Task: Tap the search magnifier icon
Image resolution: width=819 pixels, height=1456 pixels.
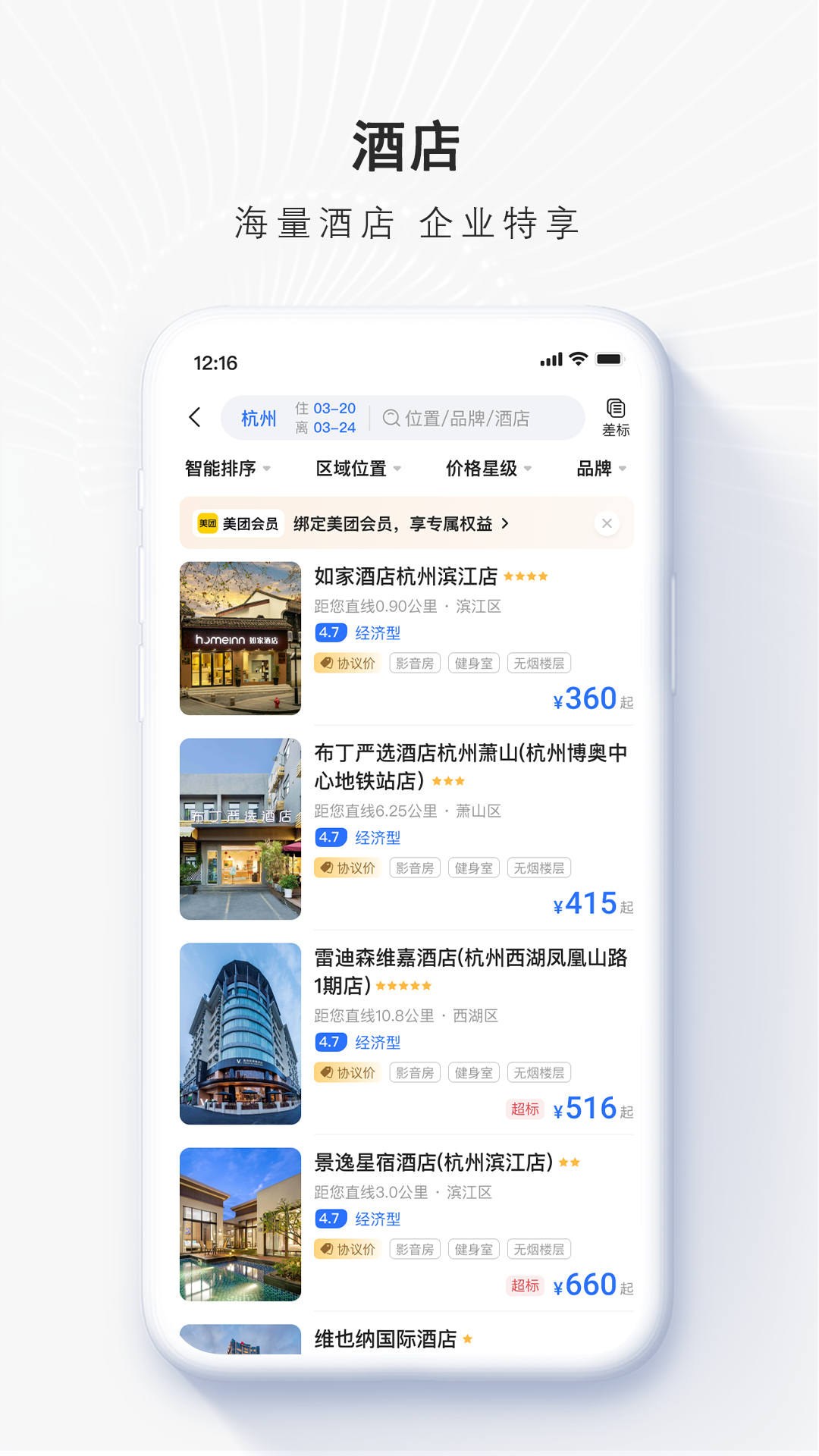Action: [x=391, y=418]
